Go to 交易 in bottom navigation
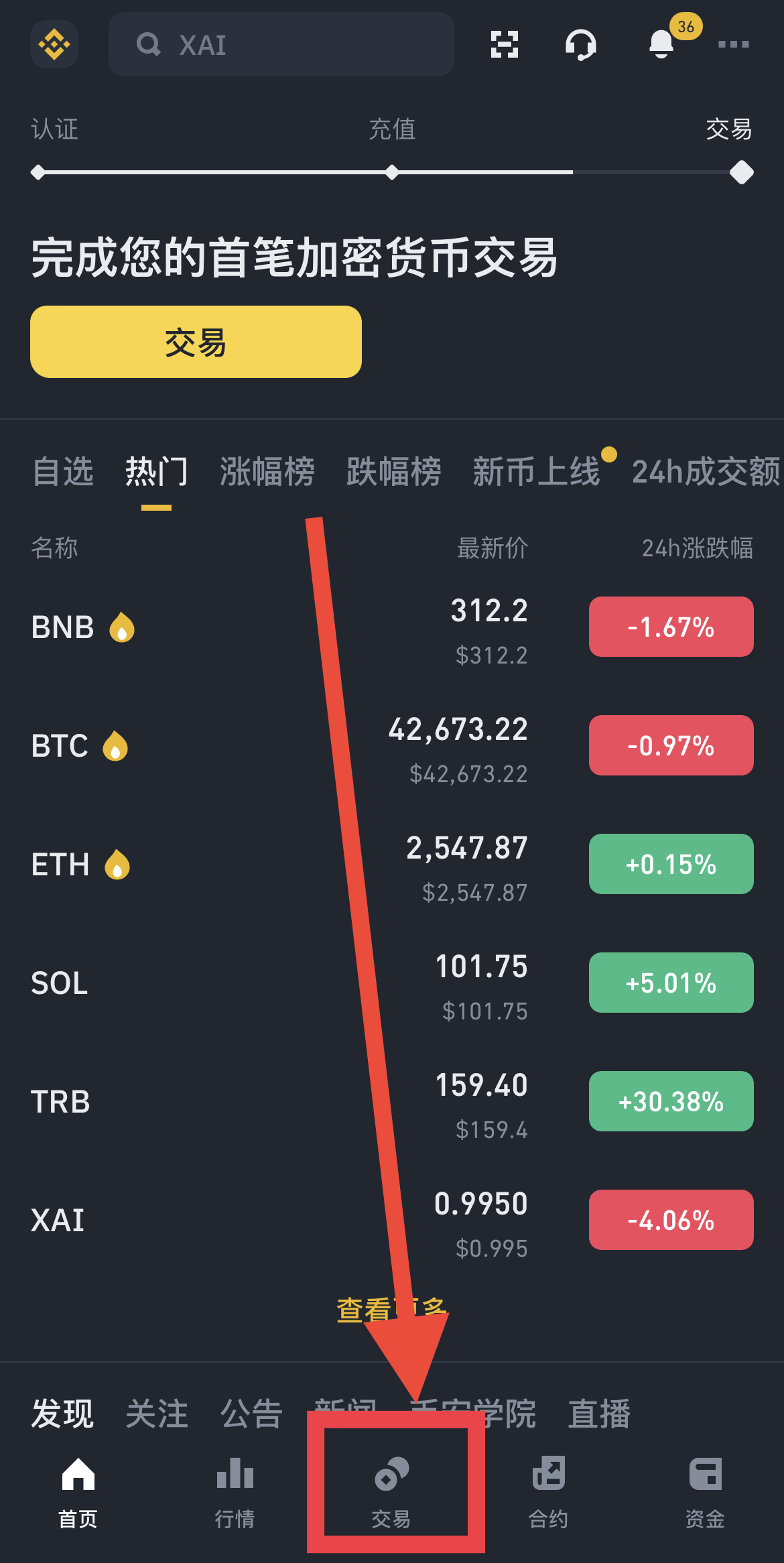Image resolution: width=784 pixels, height=1563 pixels. click(391, 1492)
